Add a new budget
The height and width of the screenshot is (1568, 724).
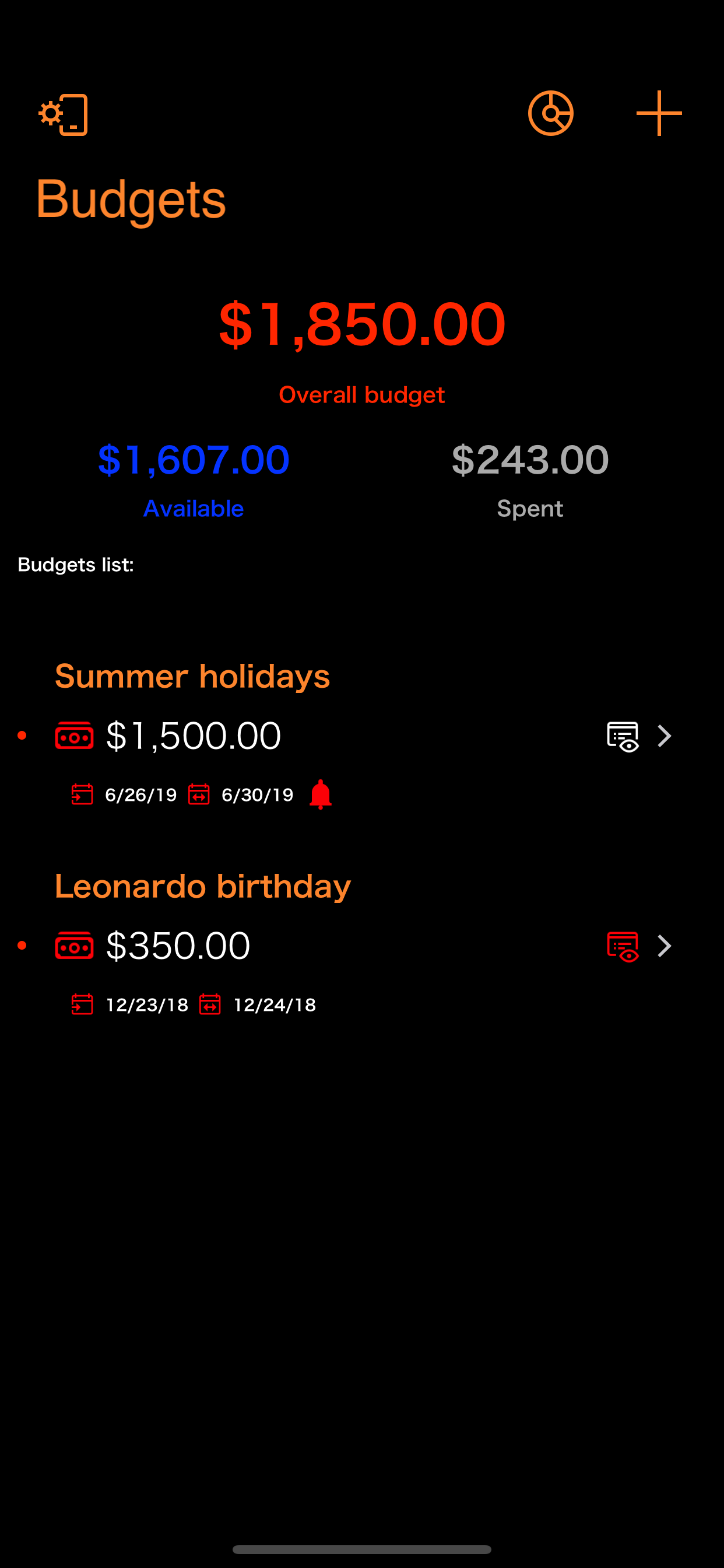click(659, 113)
